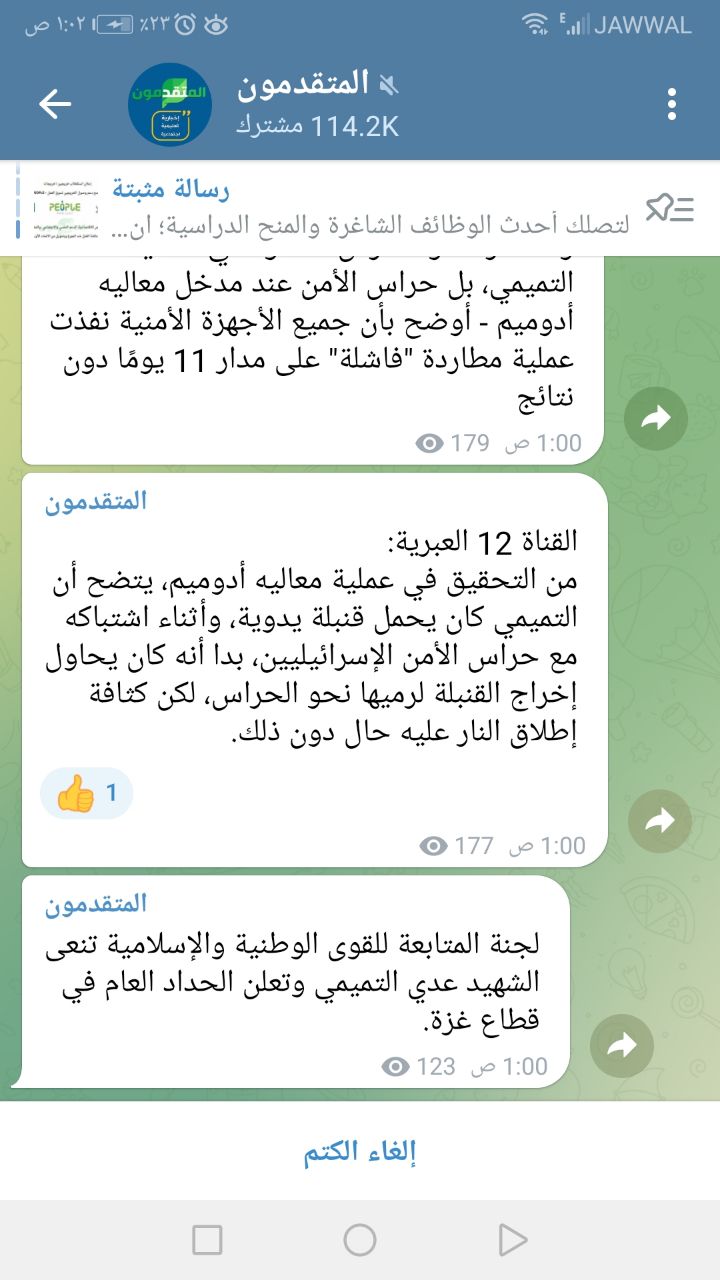
Task: Forward the لجنة المتابعة message
Action: coord(622,1046)
